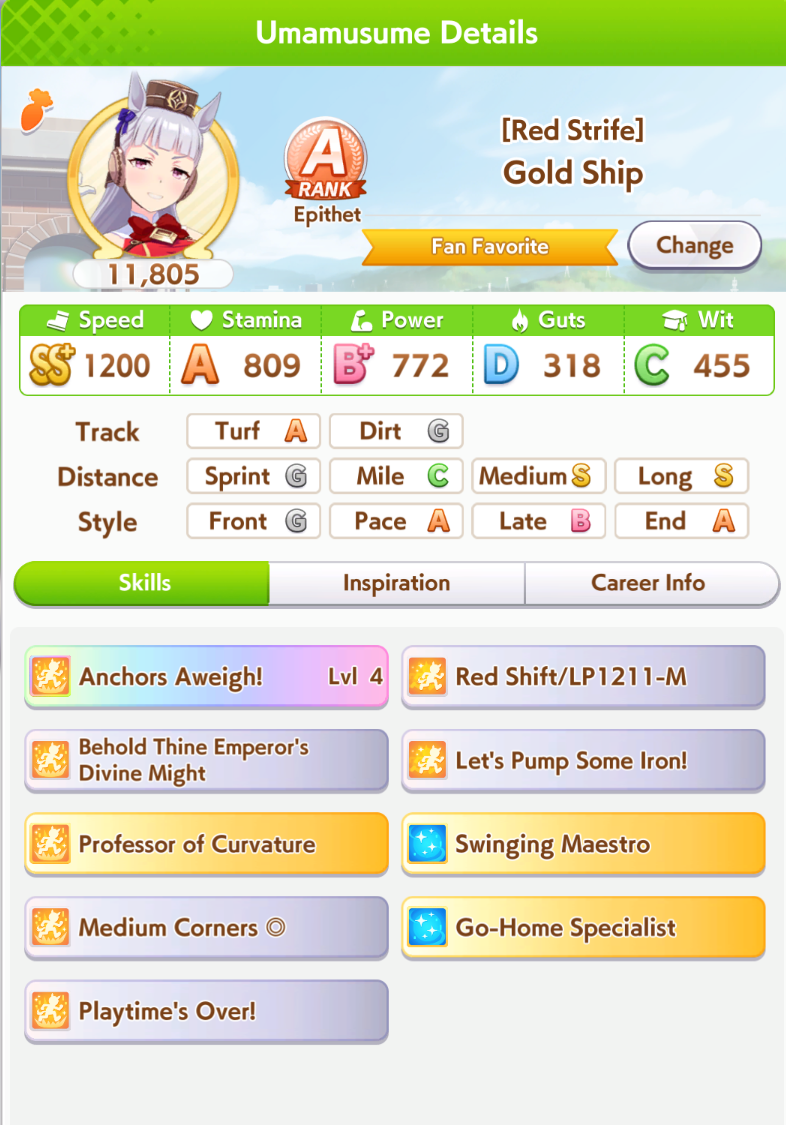Tap the Medium Corners skill

[x=206, y=928]
